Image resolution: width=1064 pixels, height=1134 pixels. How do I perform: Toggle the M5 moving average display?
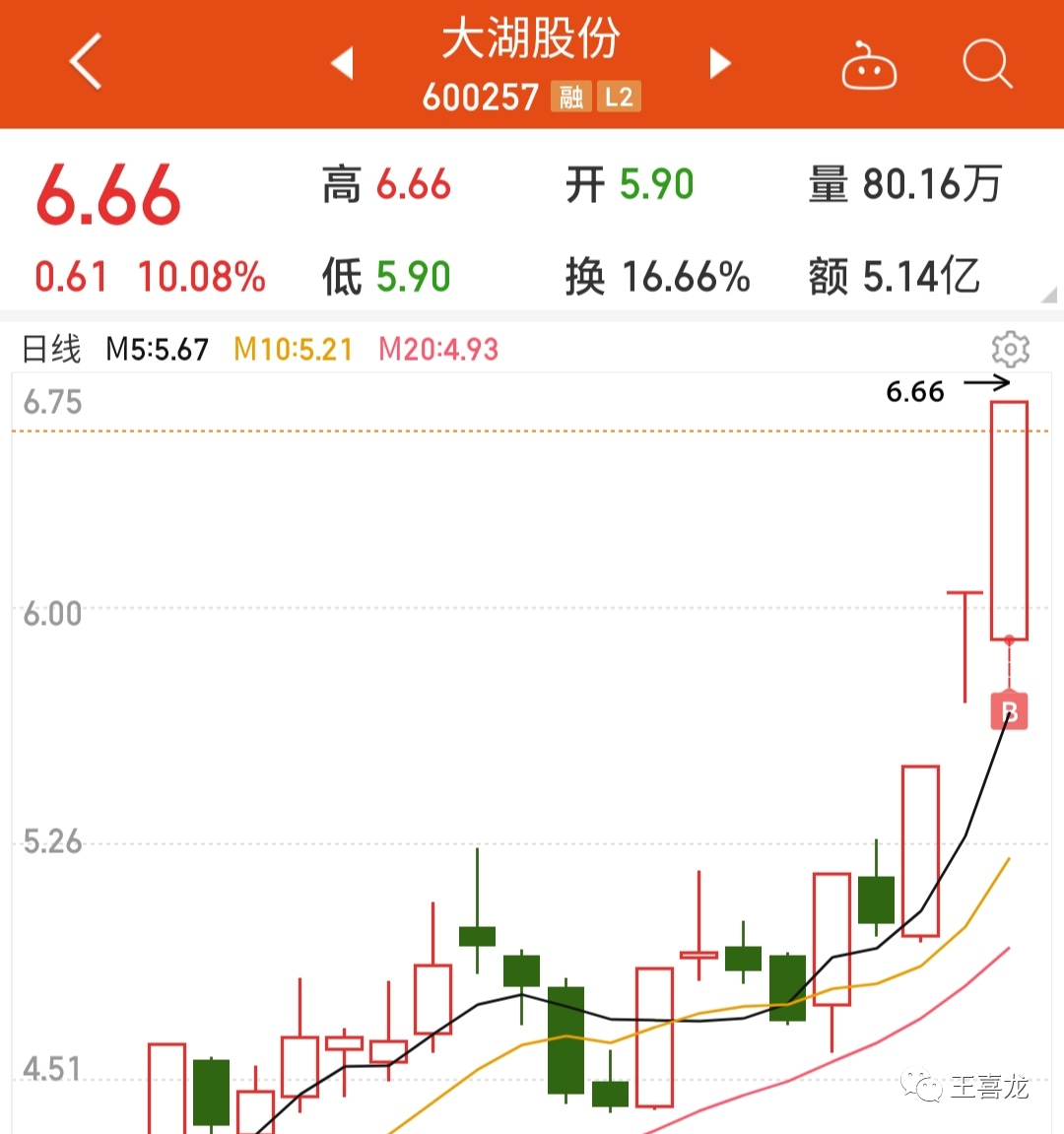tap(156, 348)
